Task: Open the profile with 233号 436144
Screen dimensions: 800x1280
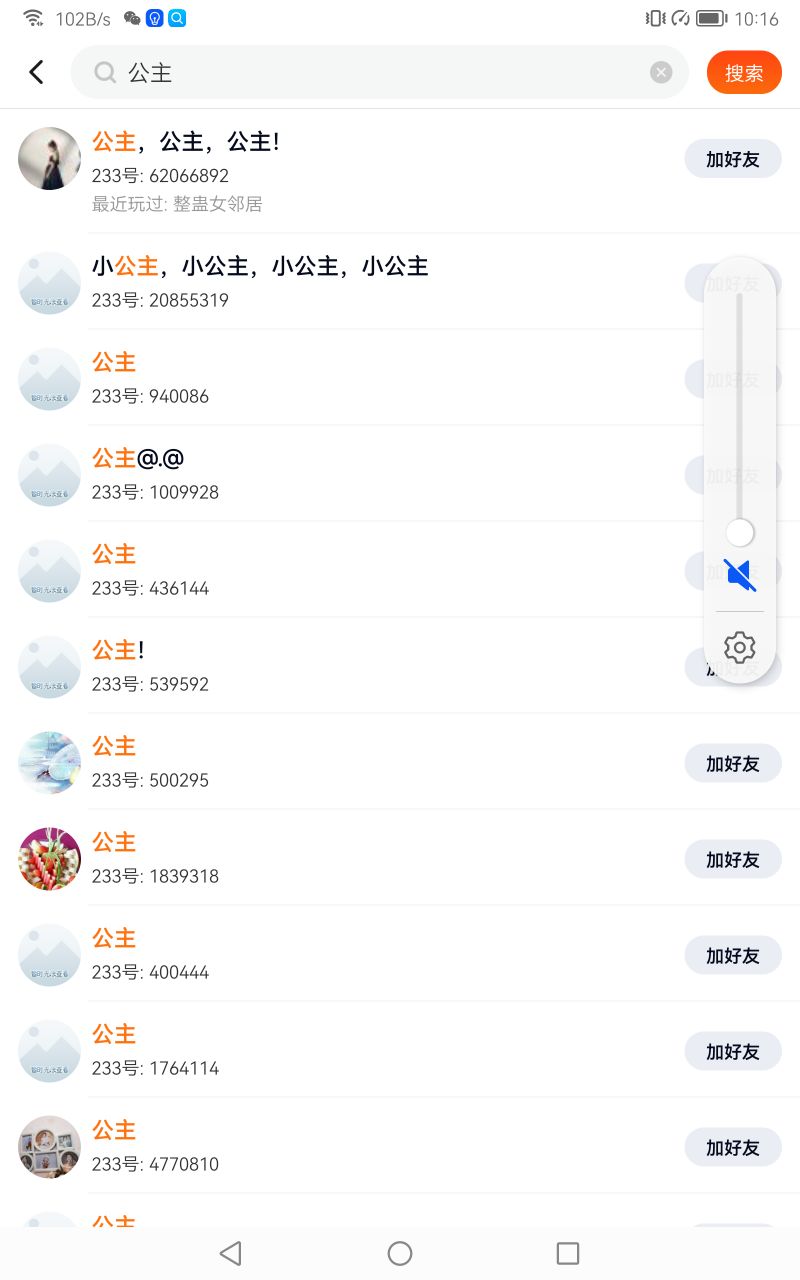Action: (150, 570)
